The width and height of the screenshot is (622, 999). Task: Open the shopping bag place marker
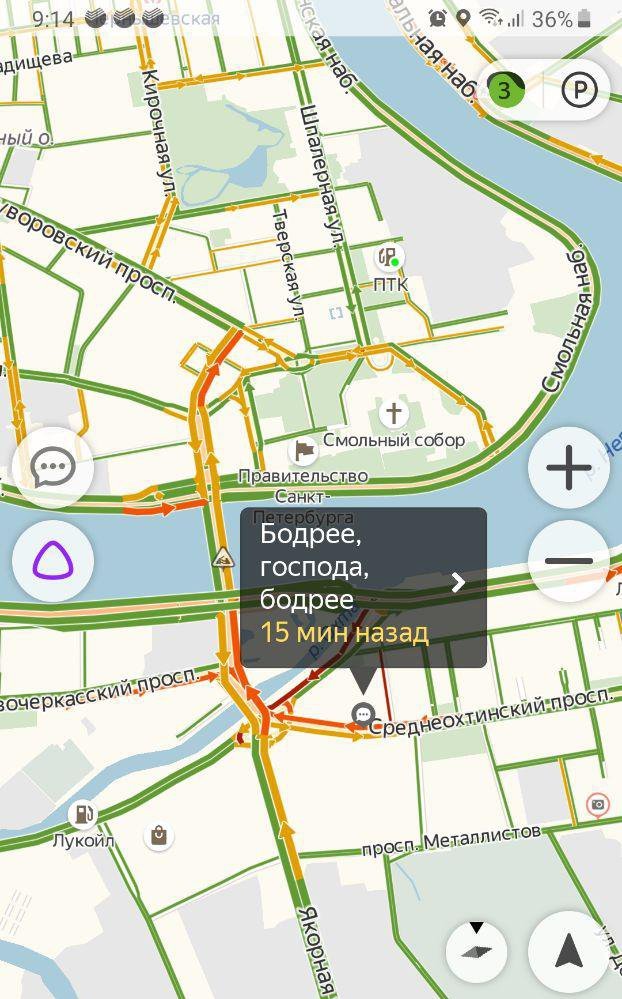tap(158, 835)
